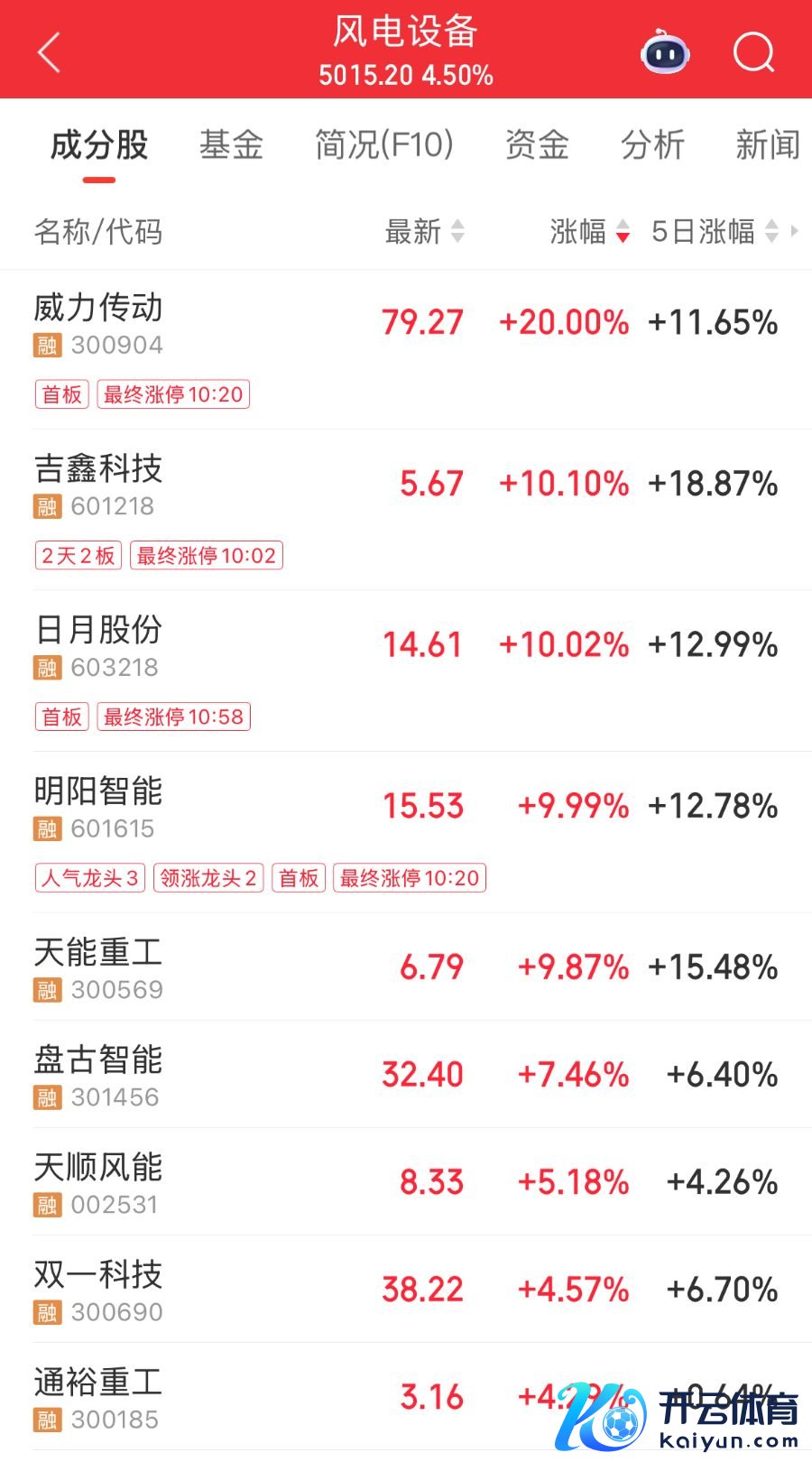Open stock 天能重工 300569
This screenshot has height=1471, width=812.
click(x=99, y=967)
